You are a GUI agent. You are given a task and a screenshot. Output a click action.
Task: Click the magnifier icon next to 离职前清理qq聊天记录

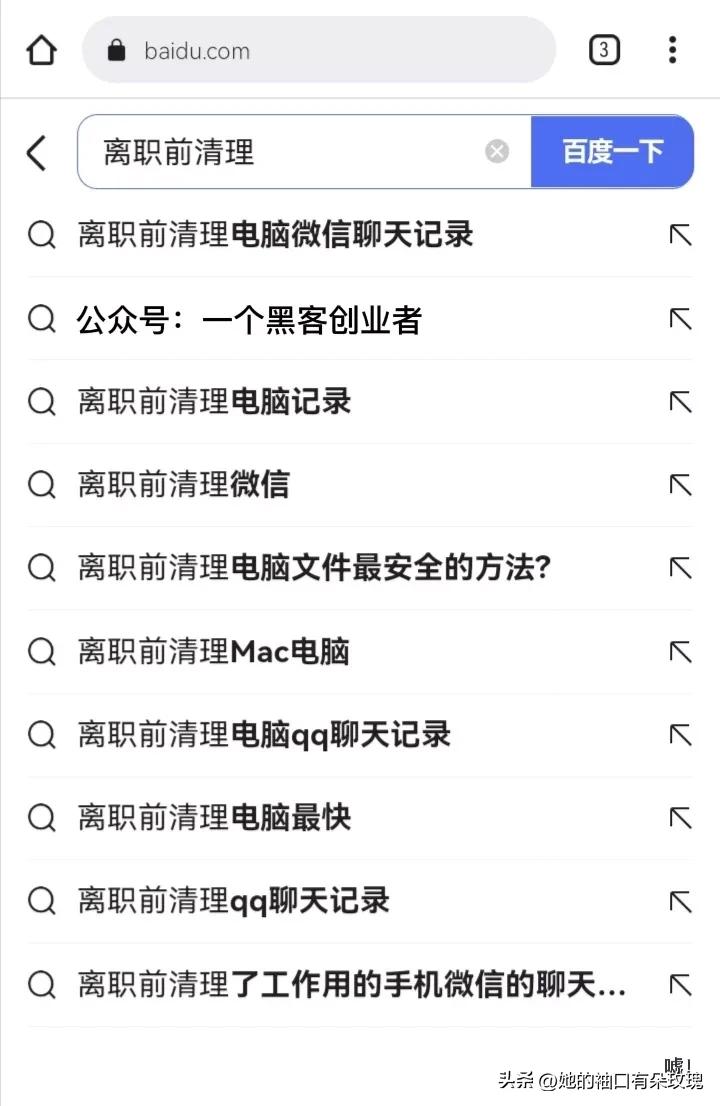coord(41,901)
